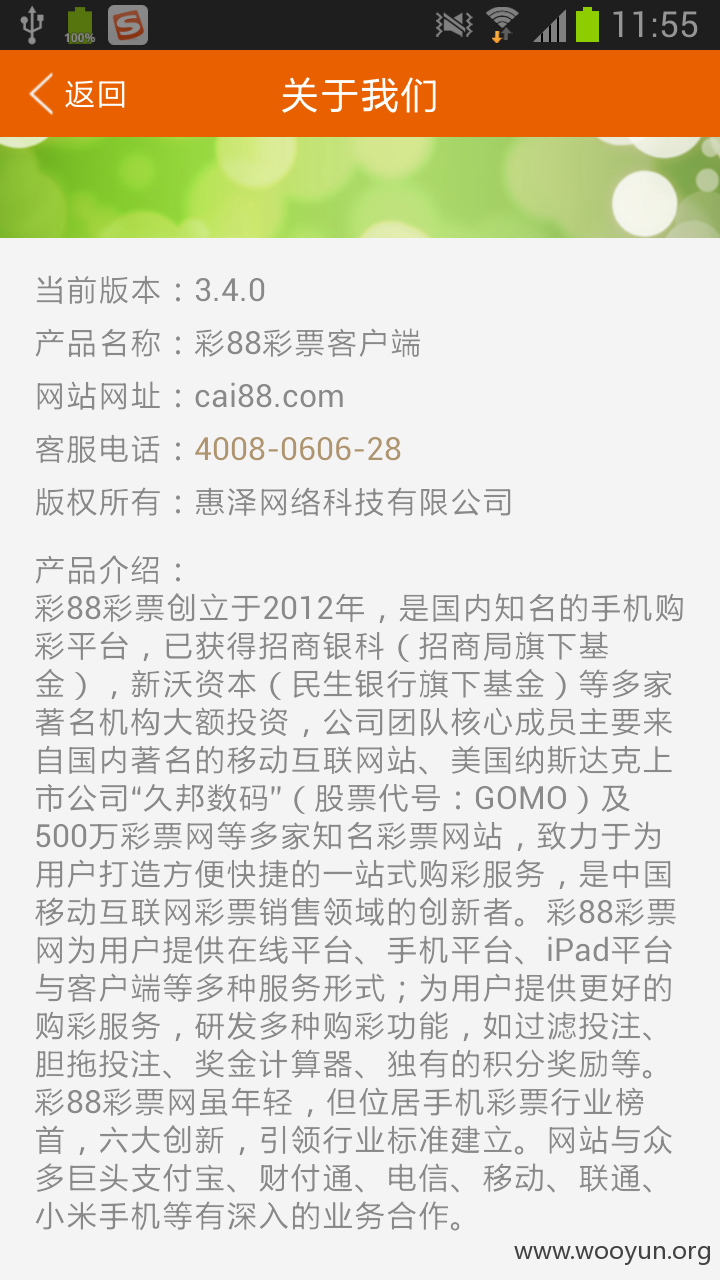Call customer service number 4008-0606-28
The height and width of the screenshot is (1280, 720).
[298, 449]
